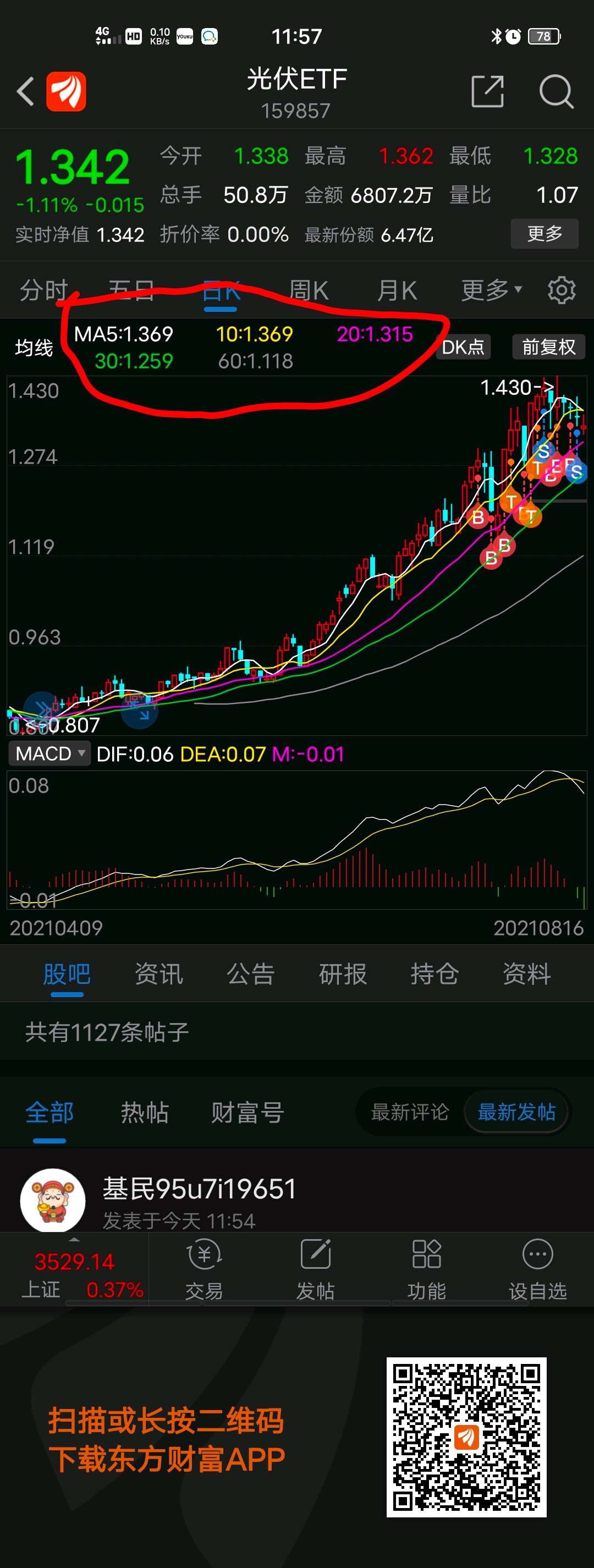Open the MACD indicator dropdown
The height and width of the screenshot is (1568, 594).
tap(49, 753)
